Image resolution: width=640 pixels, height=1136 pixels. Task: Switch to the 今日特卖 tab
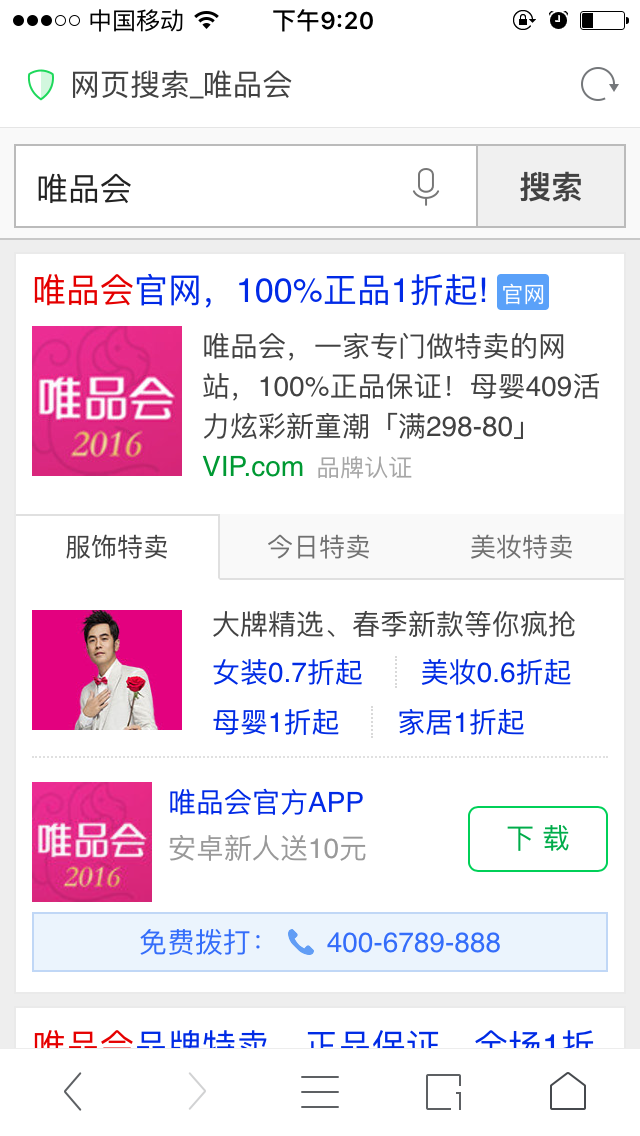pos(318,547)
